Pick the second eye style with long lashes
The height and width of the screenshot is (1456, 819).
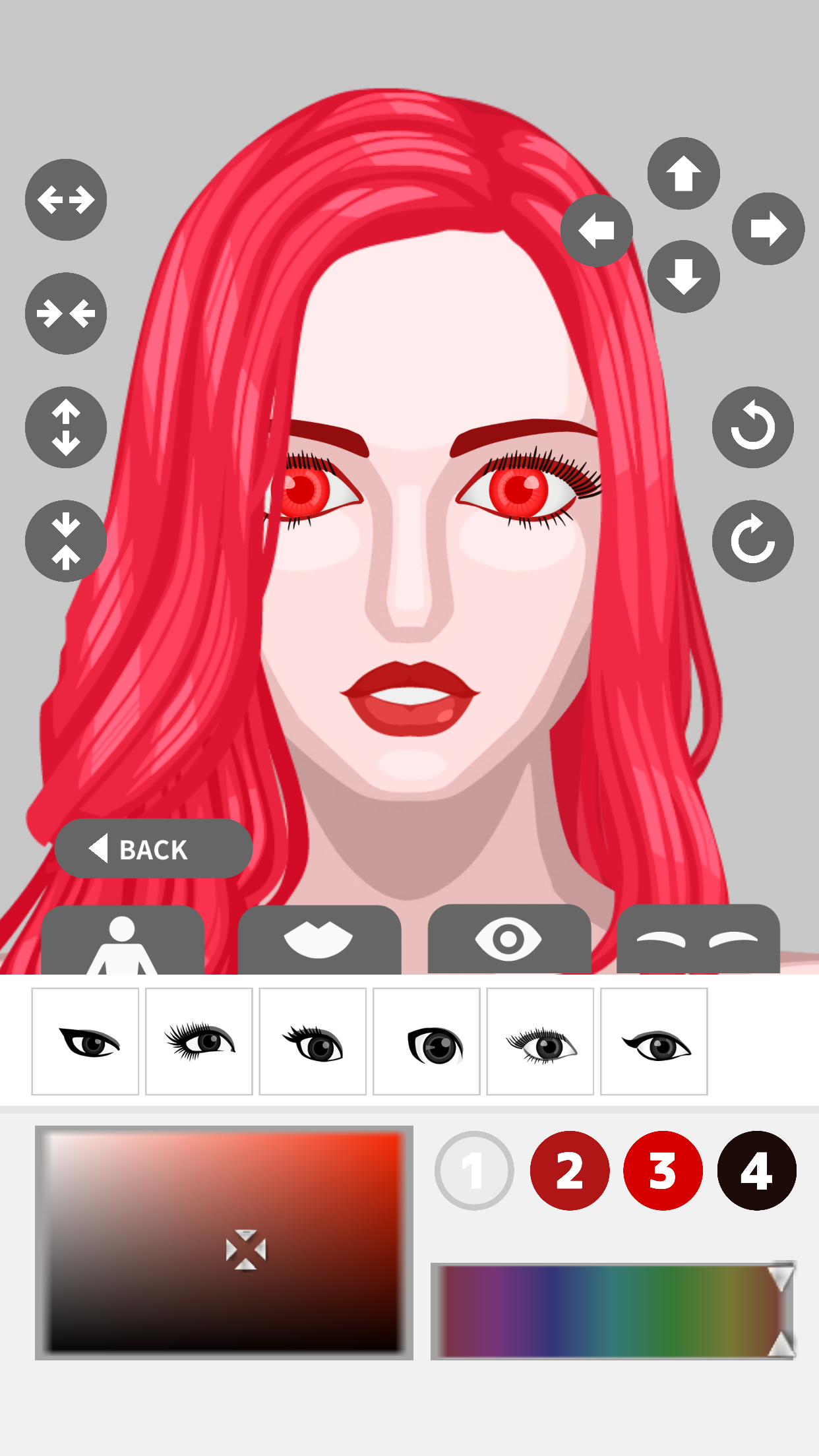pos(199,1041)
